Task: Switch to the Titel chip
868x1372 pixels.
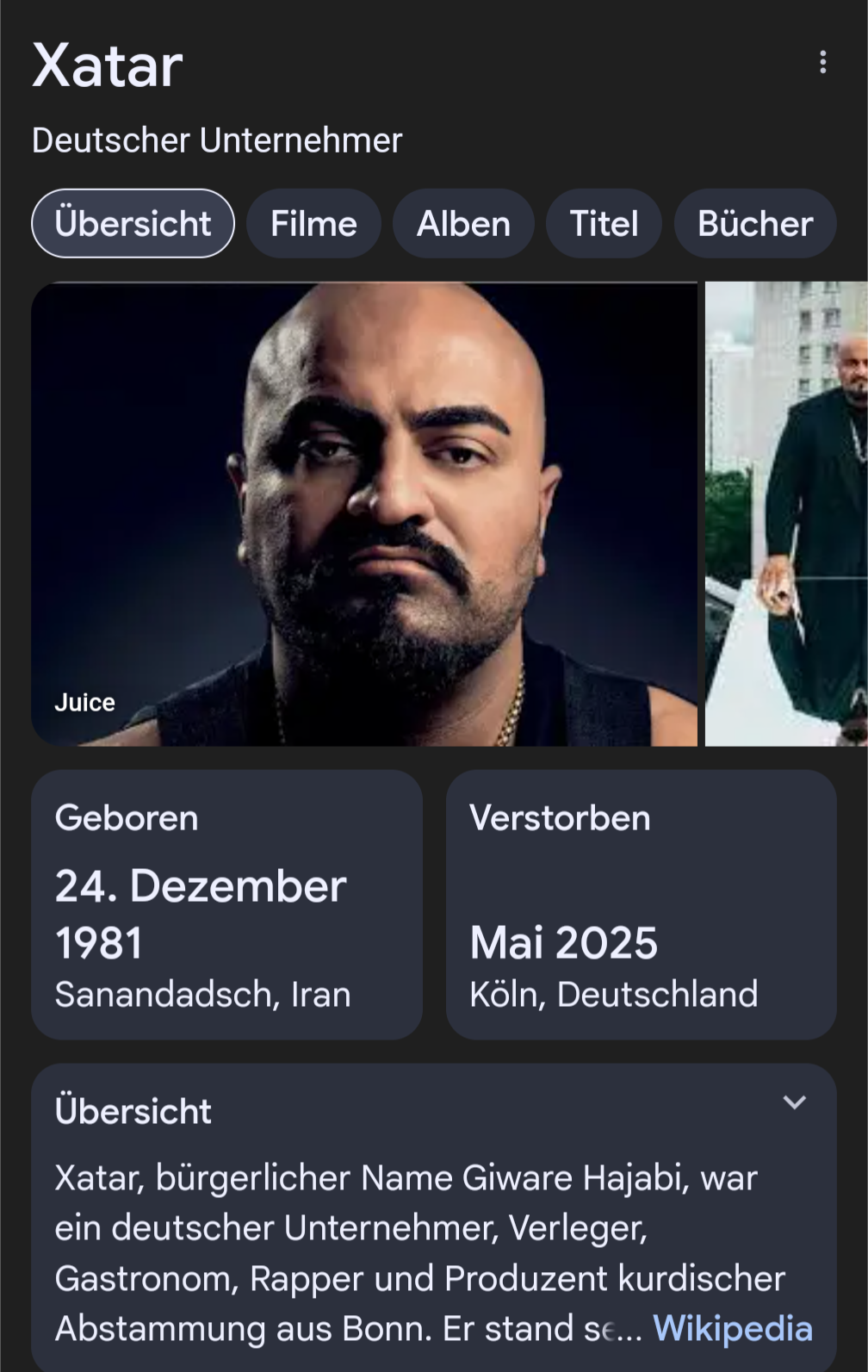Action: pos(604,224)
